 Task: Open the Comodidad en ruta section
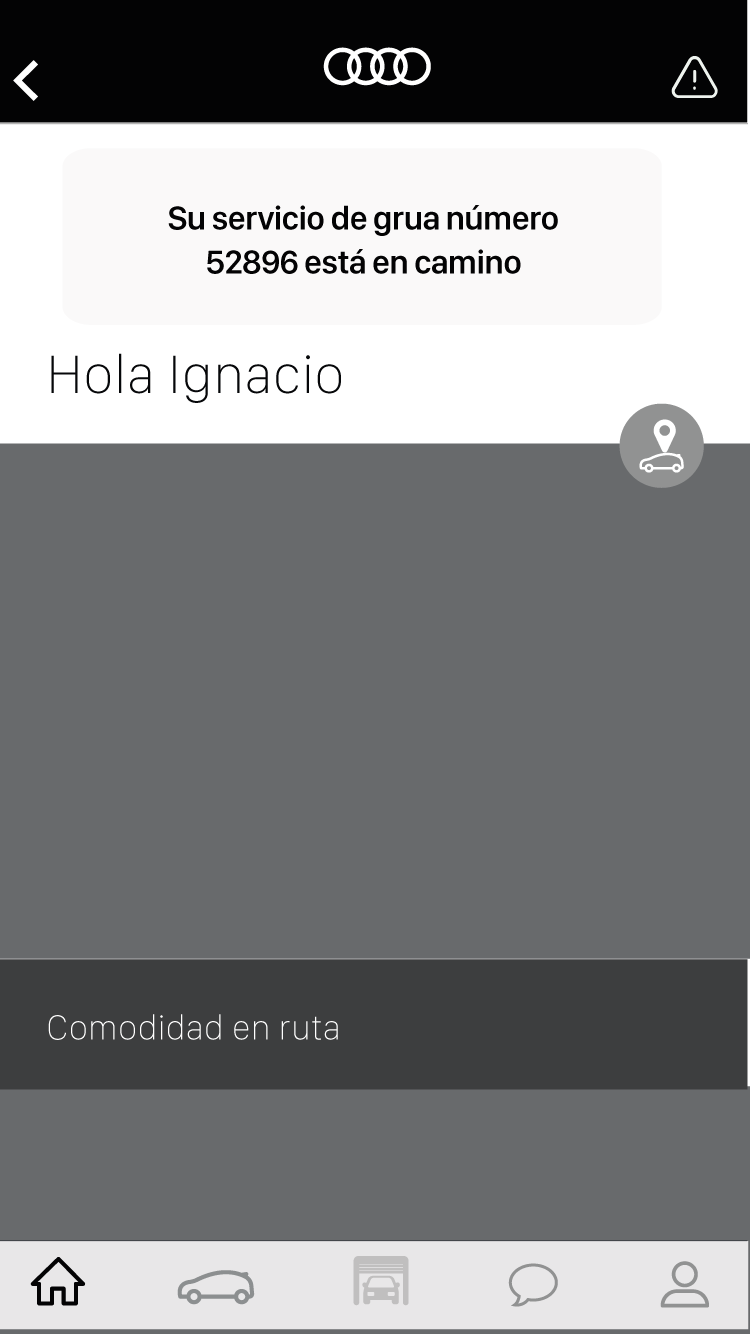374,1025
